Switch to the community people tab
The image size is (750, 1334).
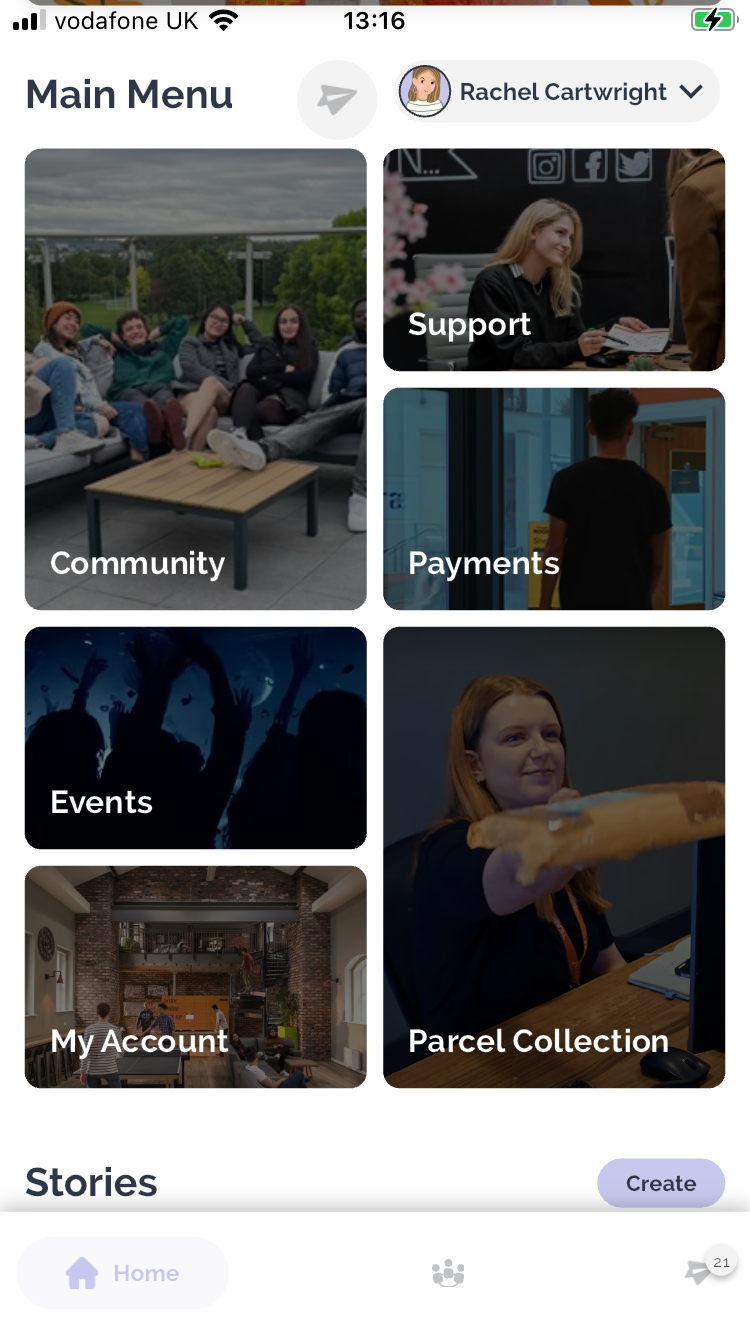[x=448, y=1273]
